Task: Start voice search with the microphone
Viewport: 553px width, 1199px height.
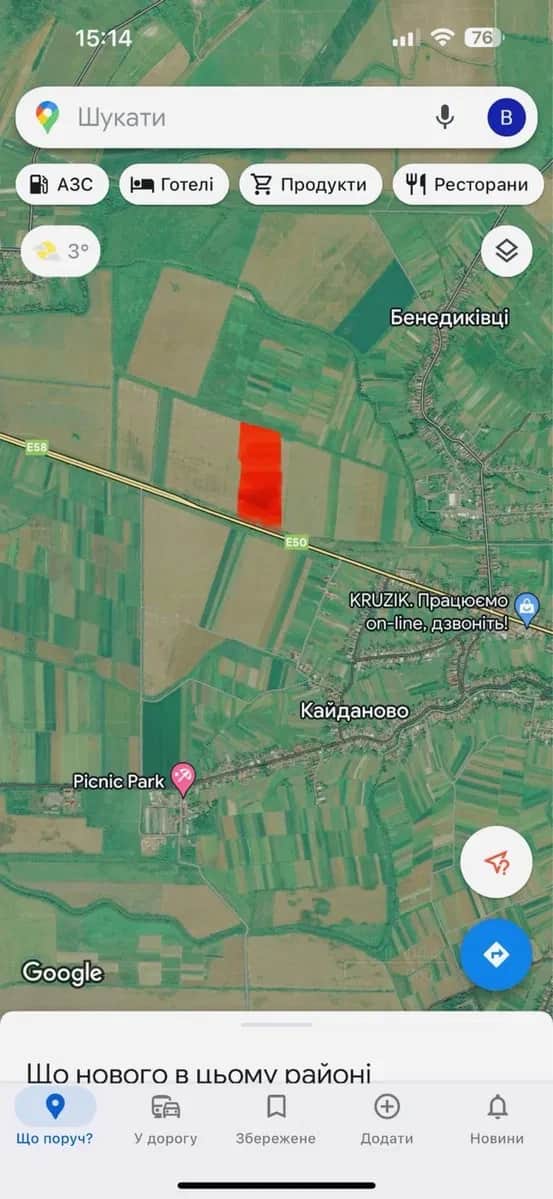Action: tap(444, 117)
